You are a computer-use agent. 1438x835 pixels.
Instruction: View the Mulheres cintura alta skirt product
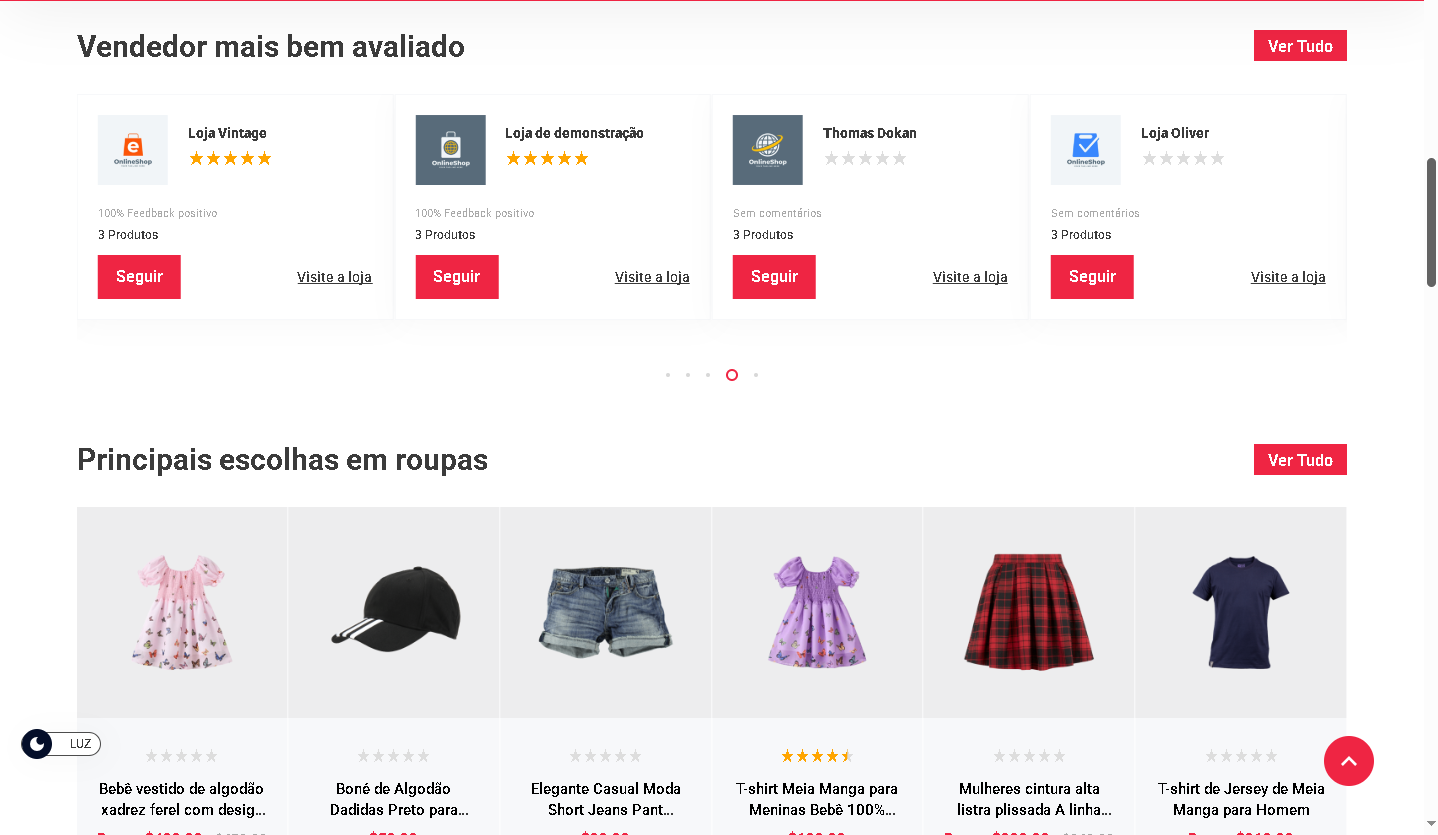1029,799
